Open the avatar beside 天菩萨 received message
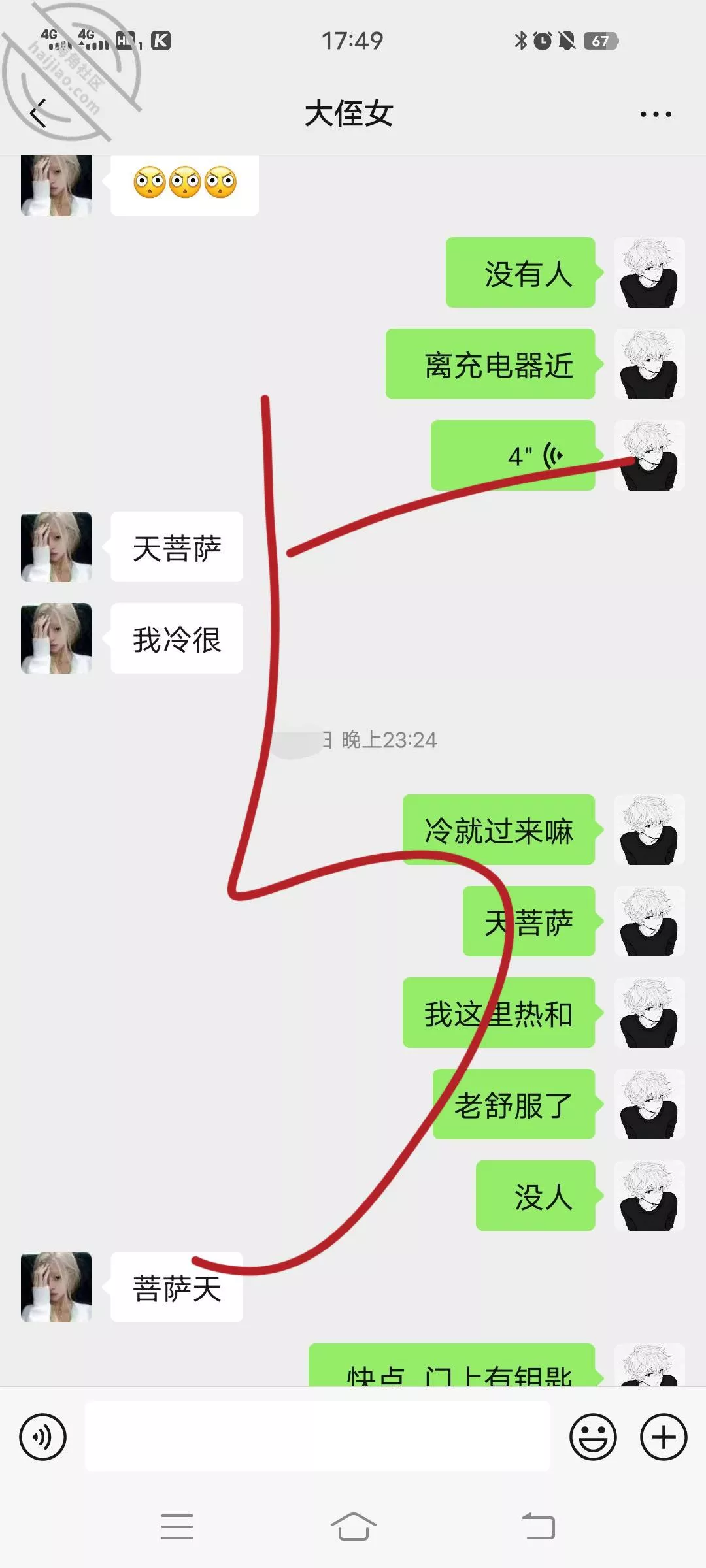 (x=56, y=547)
